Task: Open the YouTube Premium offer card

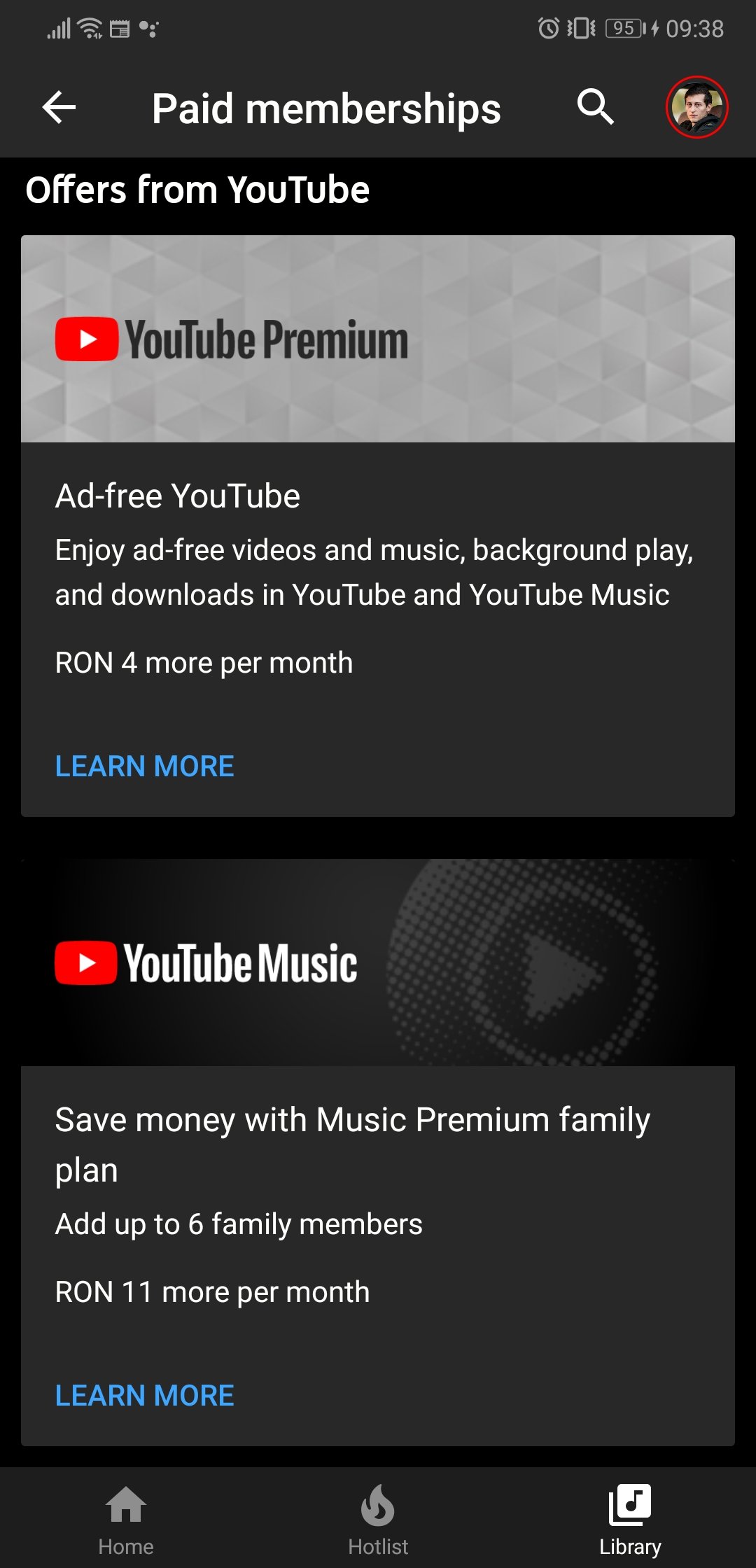Action: click(378, 339)
